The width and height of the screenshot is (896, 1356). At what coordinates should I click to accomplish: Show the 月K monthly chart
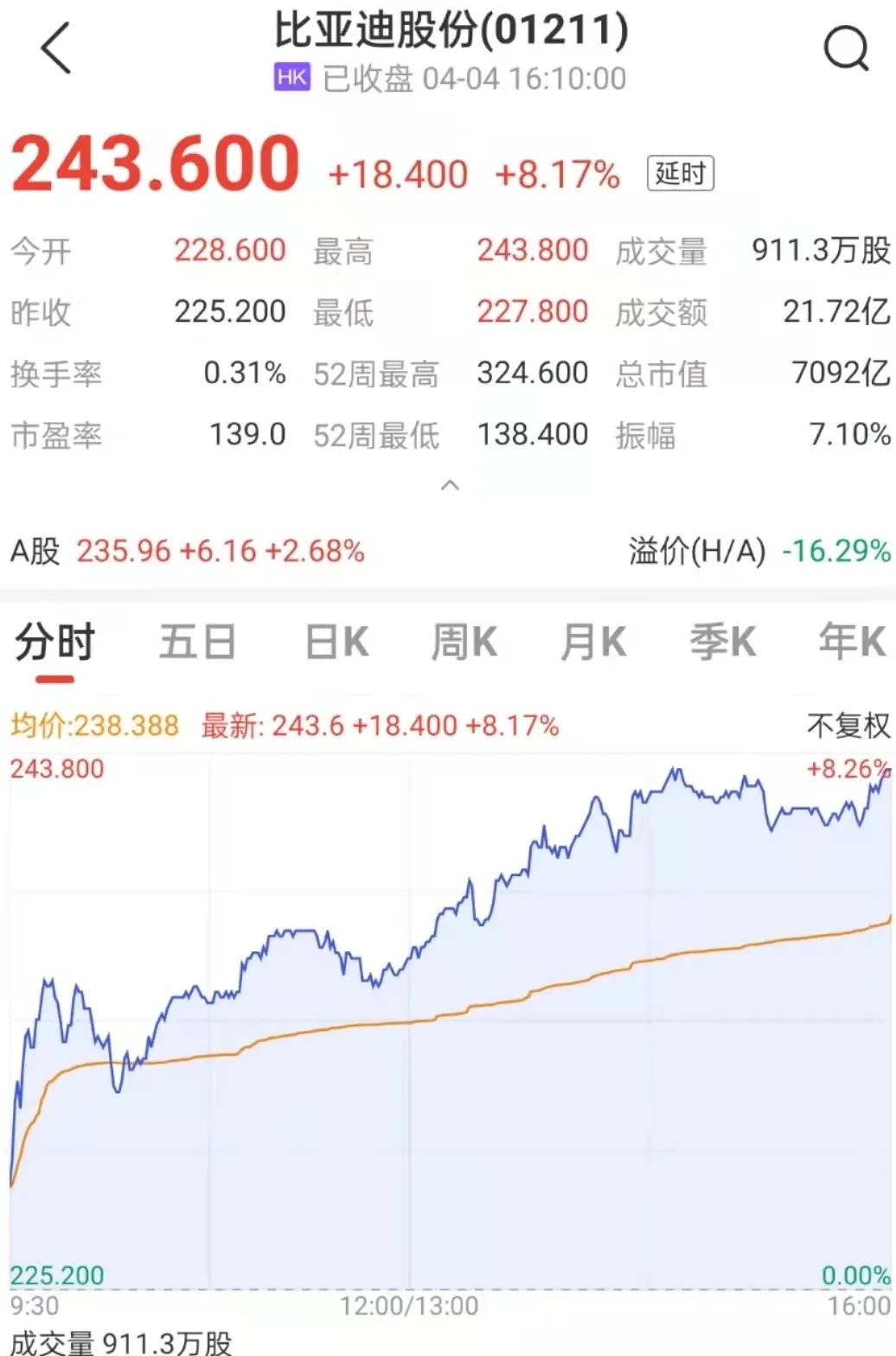coord(593,643)
